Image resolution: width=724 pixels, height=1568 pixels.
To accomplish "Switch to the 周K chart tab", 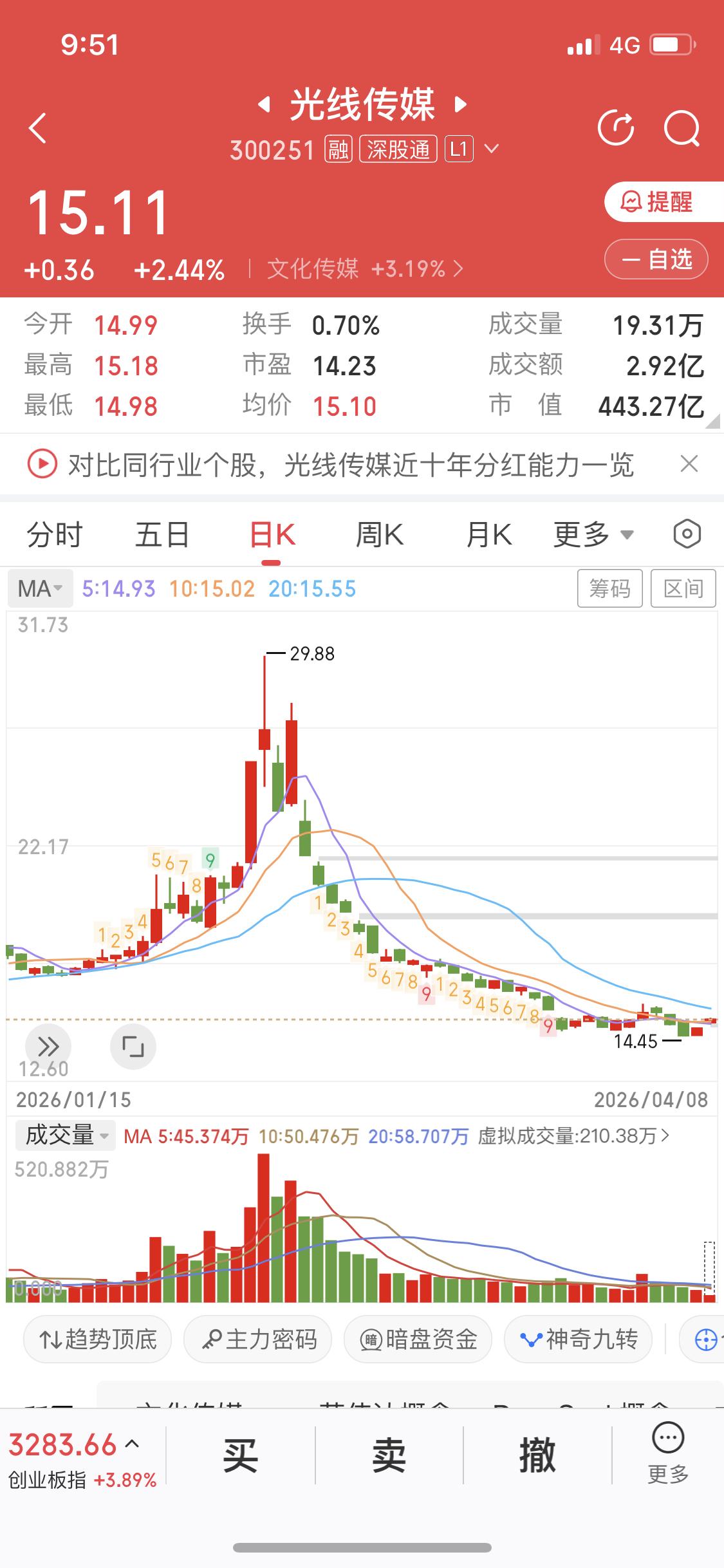I will coord(380,534).
